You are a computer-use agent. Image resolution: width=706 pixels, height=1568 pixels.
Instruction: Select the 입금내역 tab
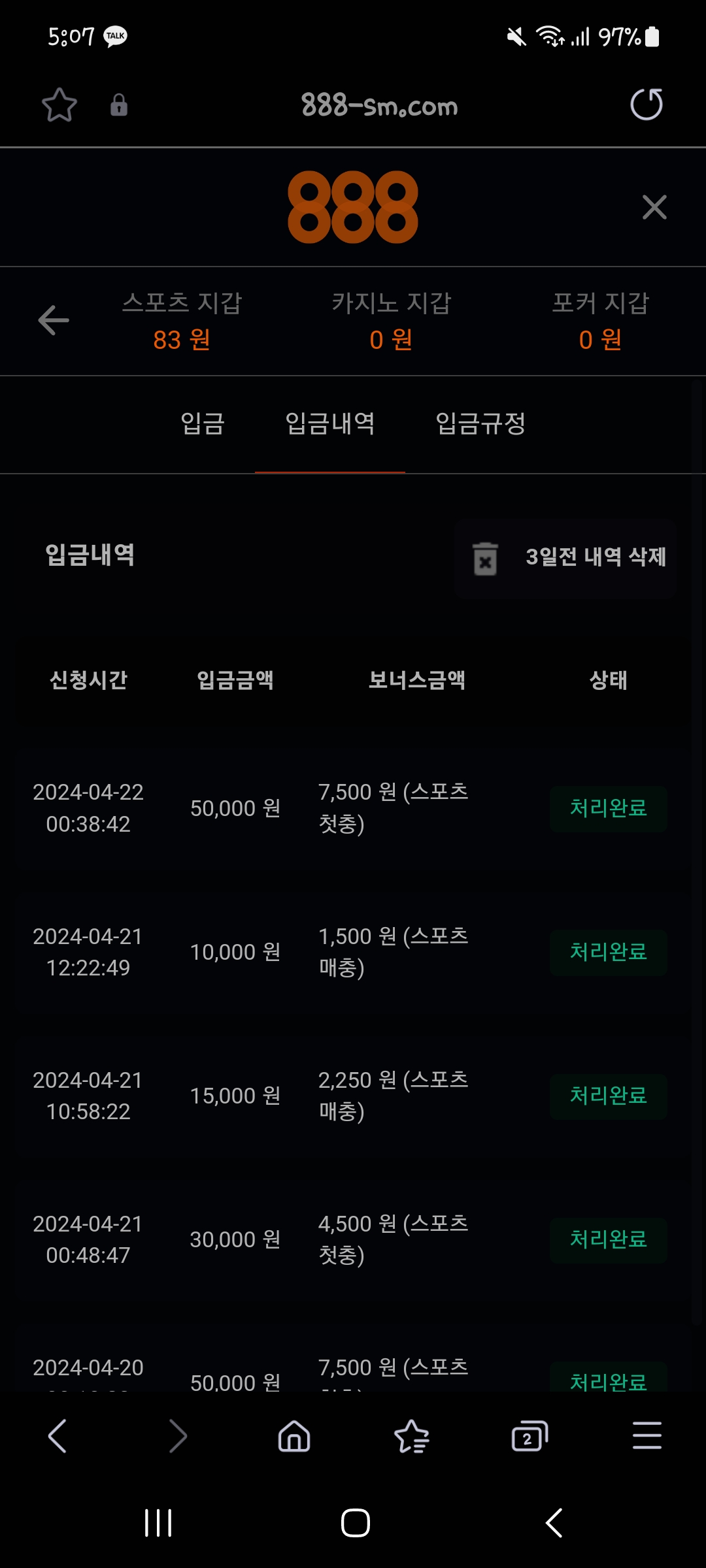[x=330, y=423]
